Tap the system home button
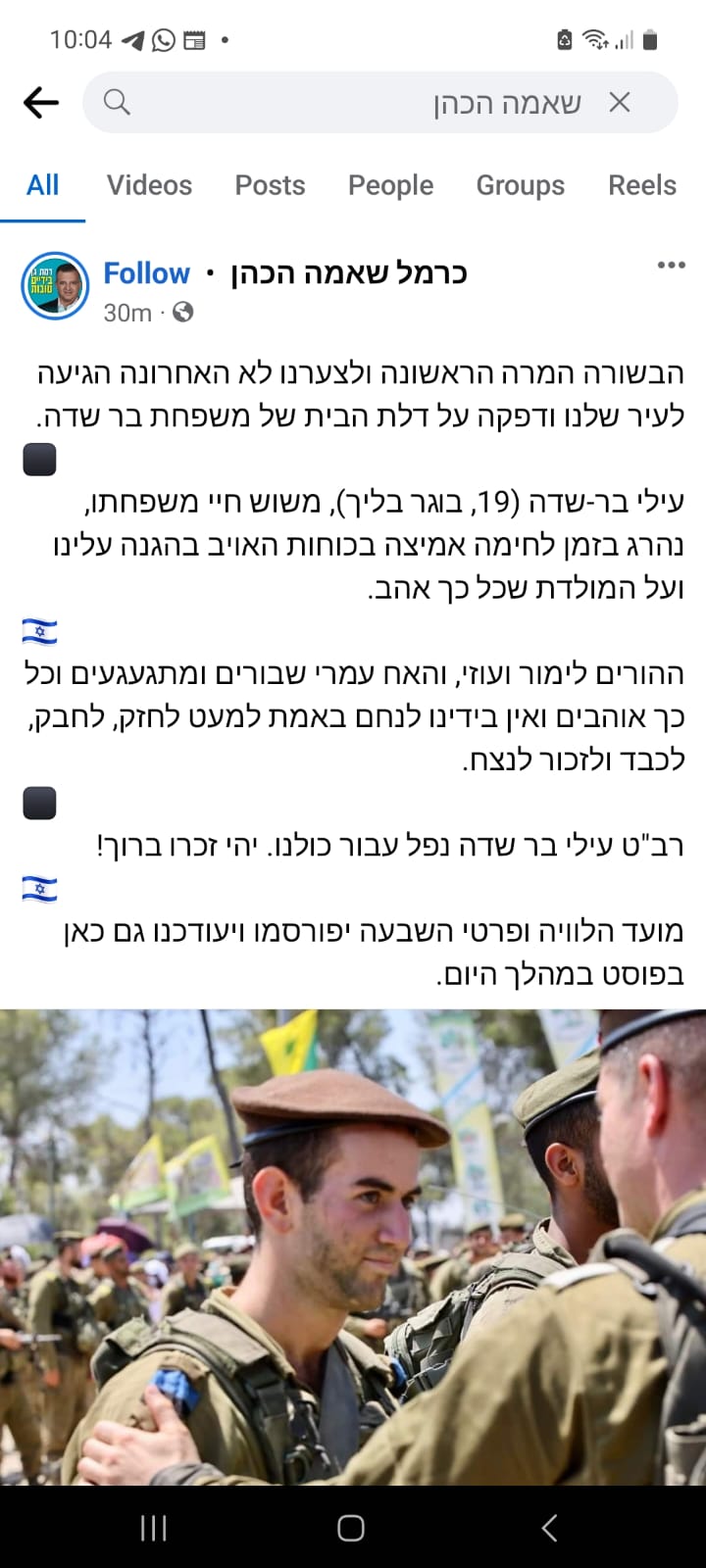The height and width of the screenshot is (1568, 706). [351, 1528]
